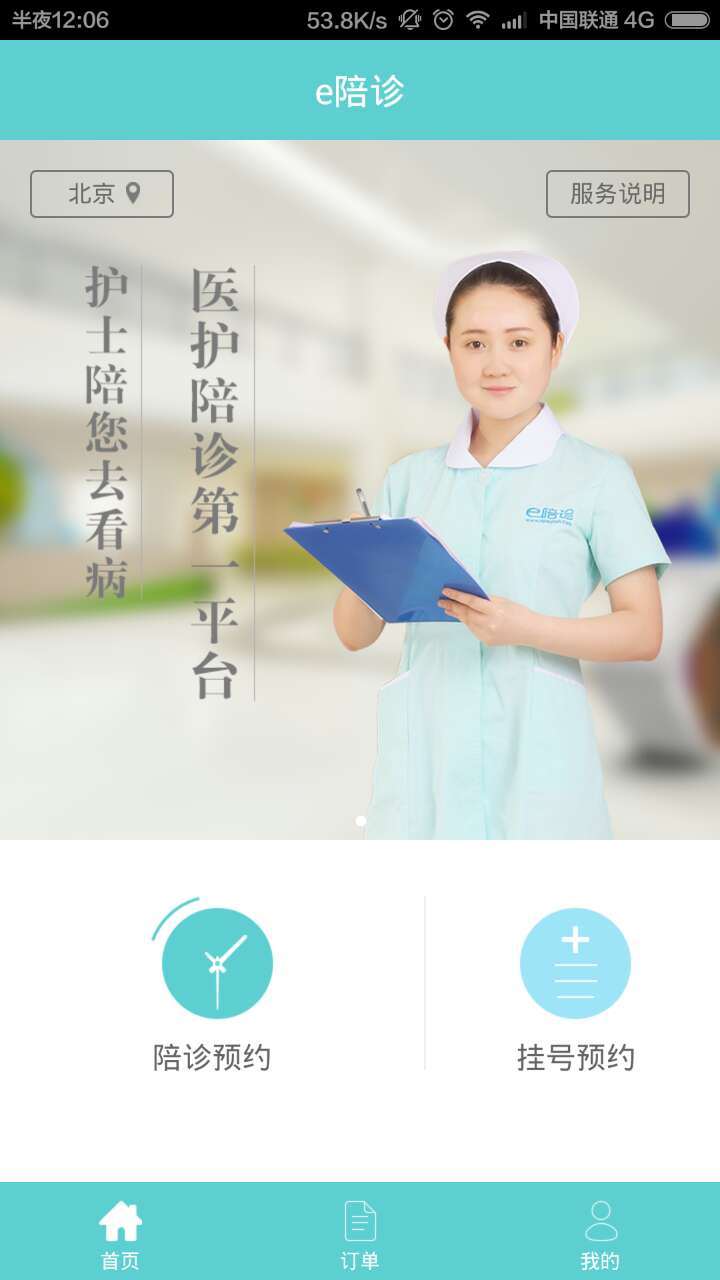The height and width of the screenshot is (1280, 720).
Task: Open 服务说明 service description
Action: [x=617, y=194]
